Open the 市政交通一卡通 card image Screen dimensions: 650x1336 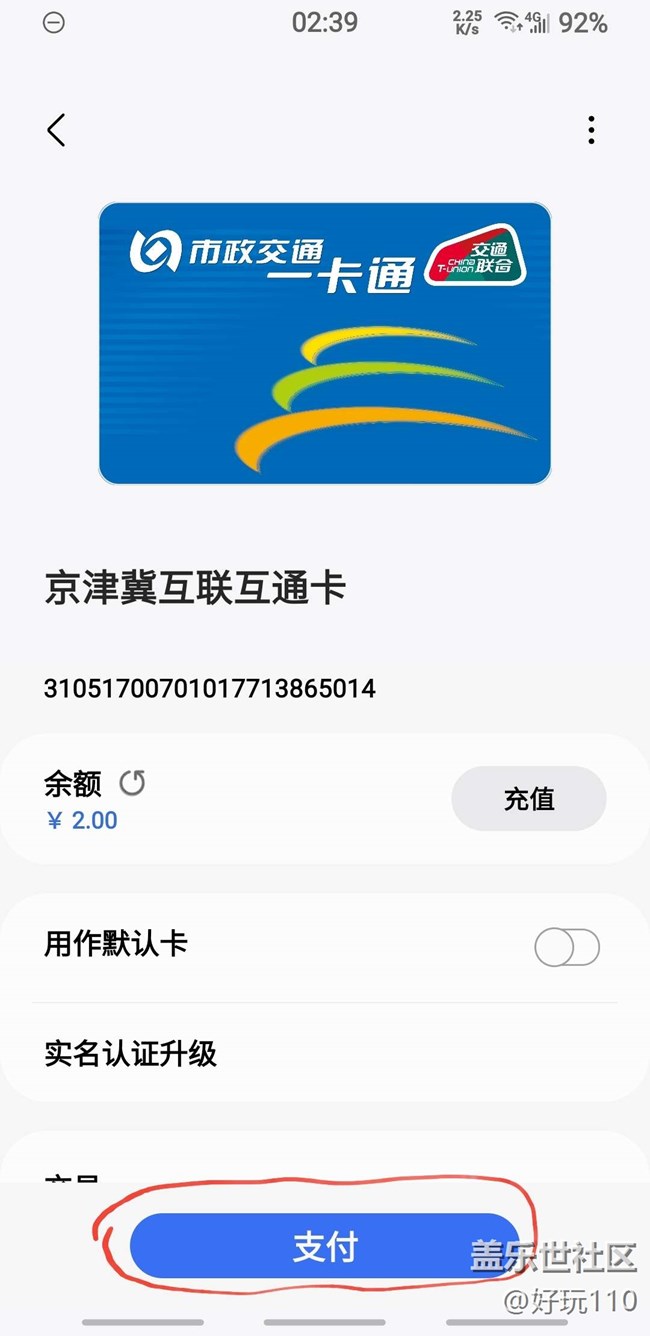tap(324, 343)
